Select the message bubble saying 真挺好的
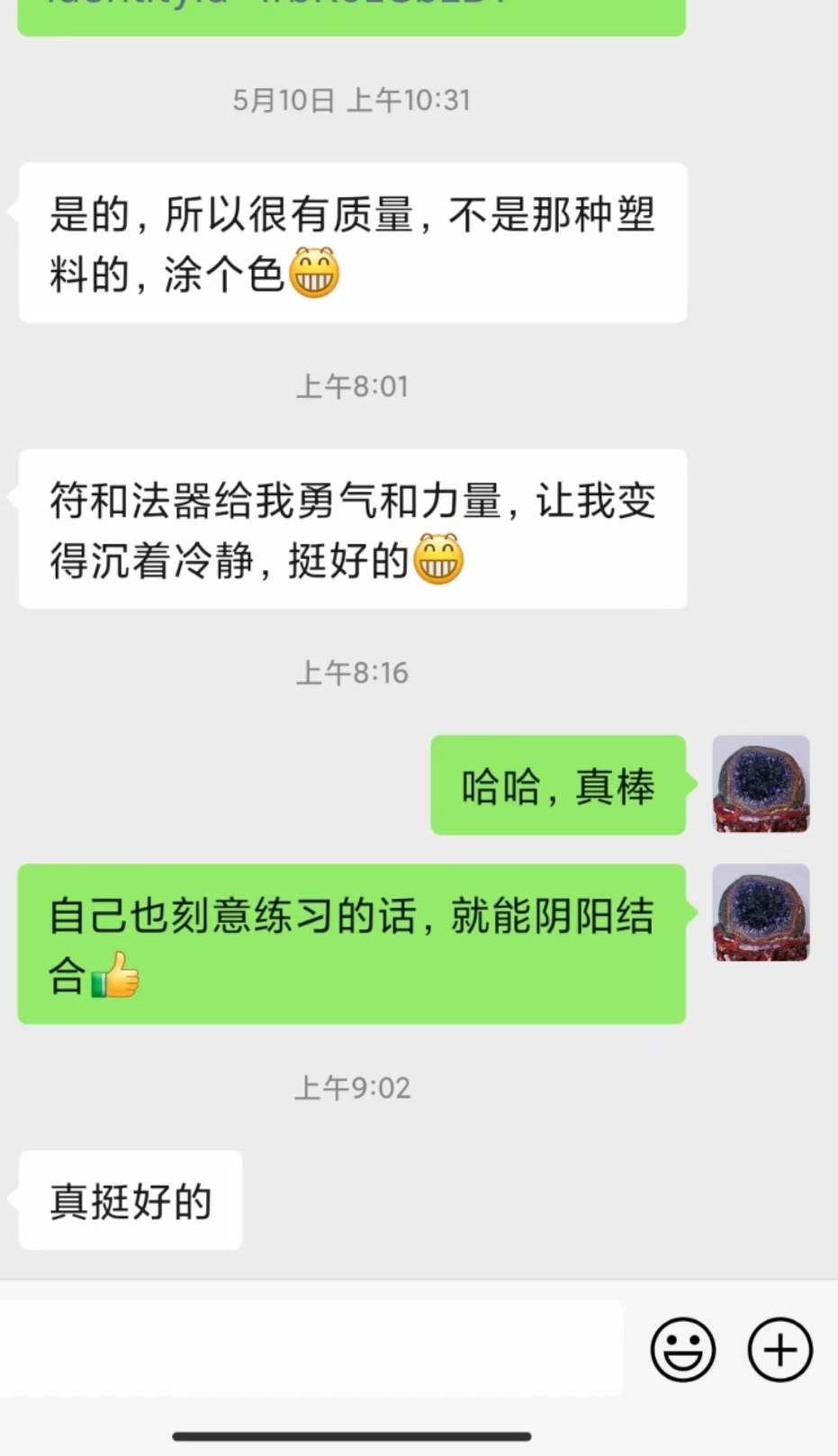The height and width of the screenshot is (1456, 838). tap(129, 1201)
